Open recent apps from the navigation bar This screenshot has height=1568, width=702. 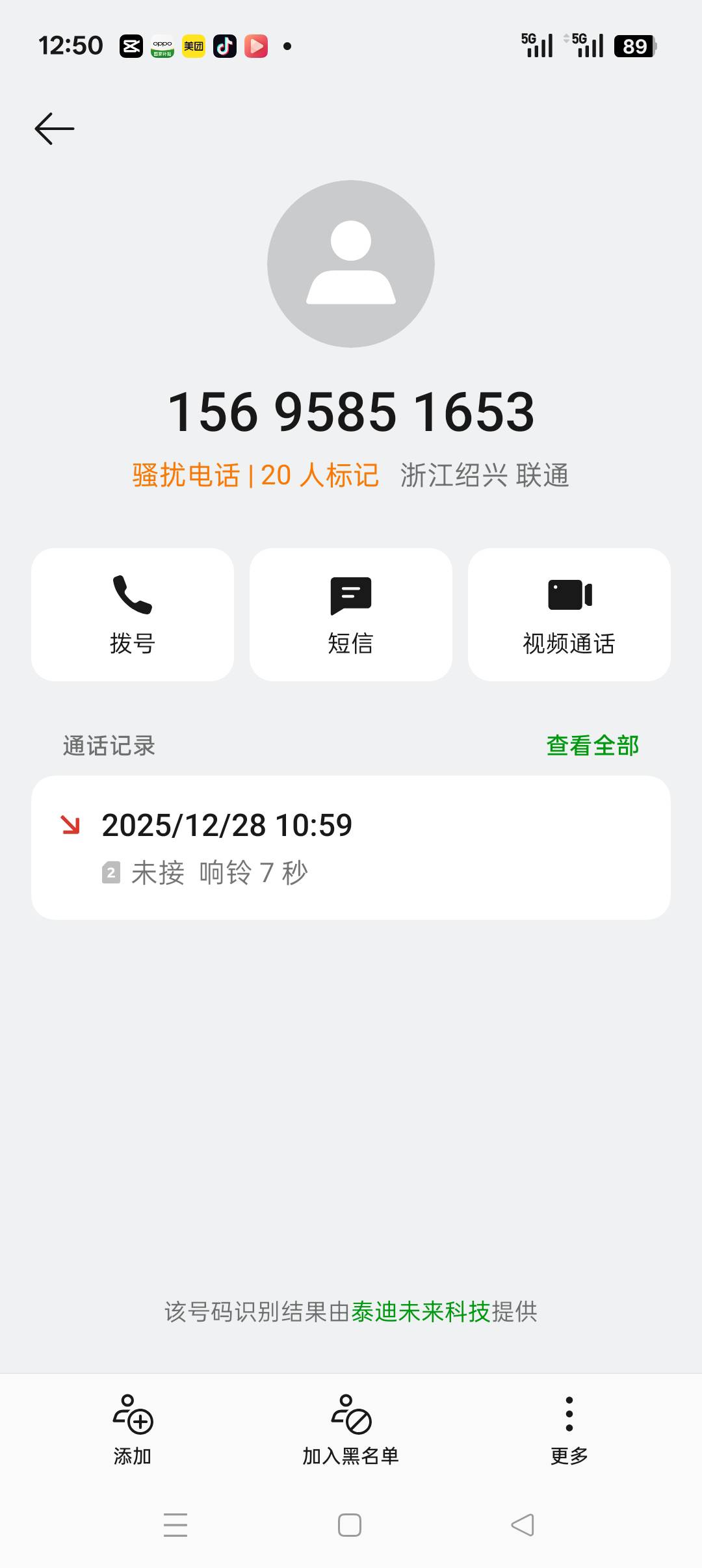point(175,1524)
